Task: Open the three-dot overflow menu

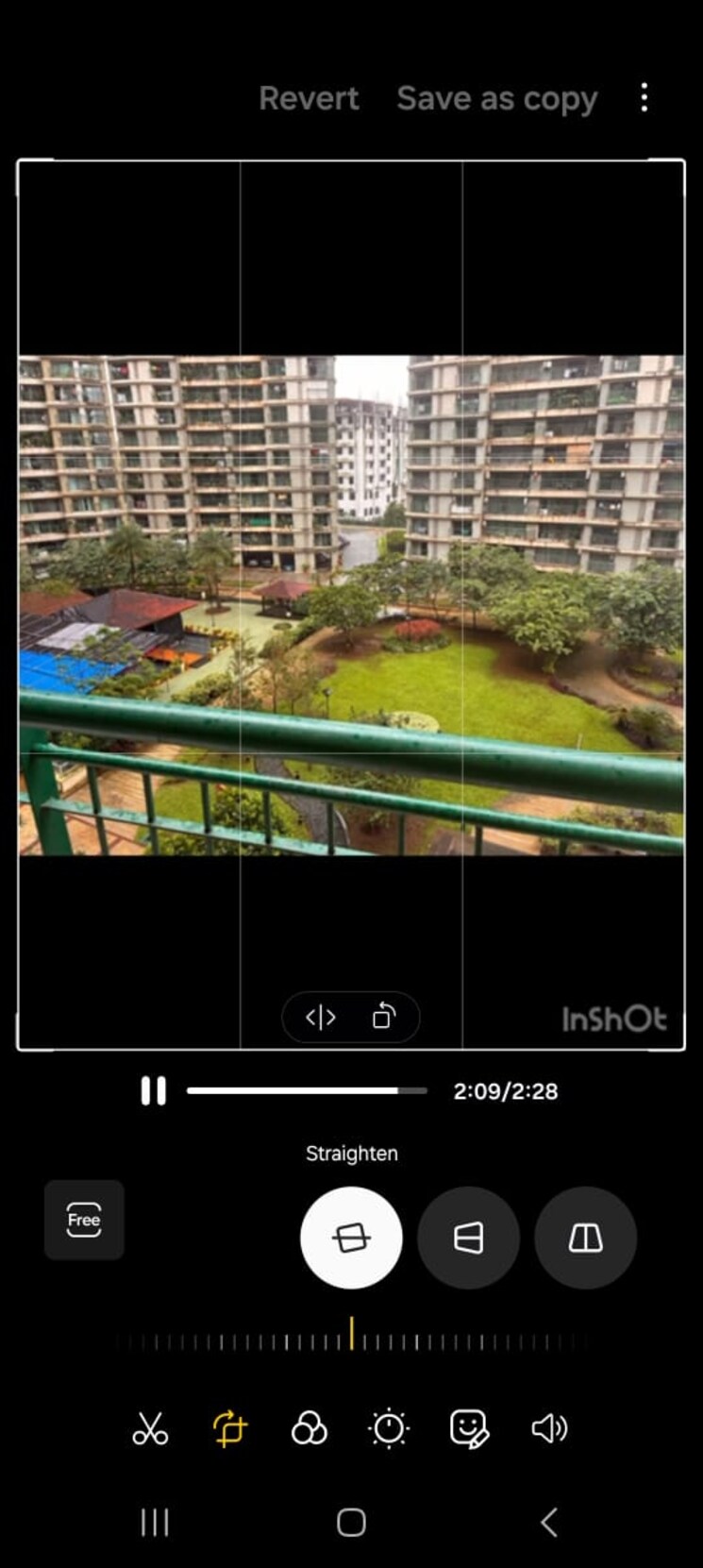Action: point(644,97)
